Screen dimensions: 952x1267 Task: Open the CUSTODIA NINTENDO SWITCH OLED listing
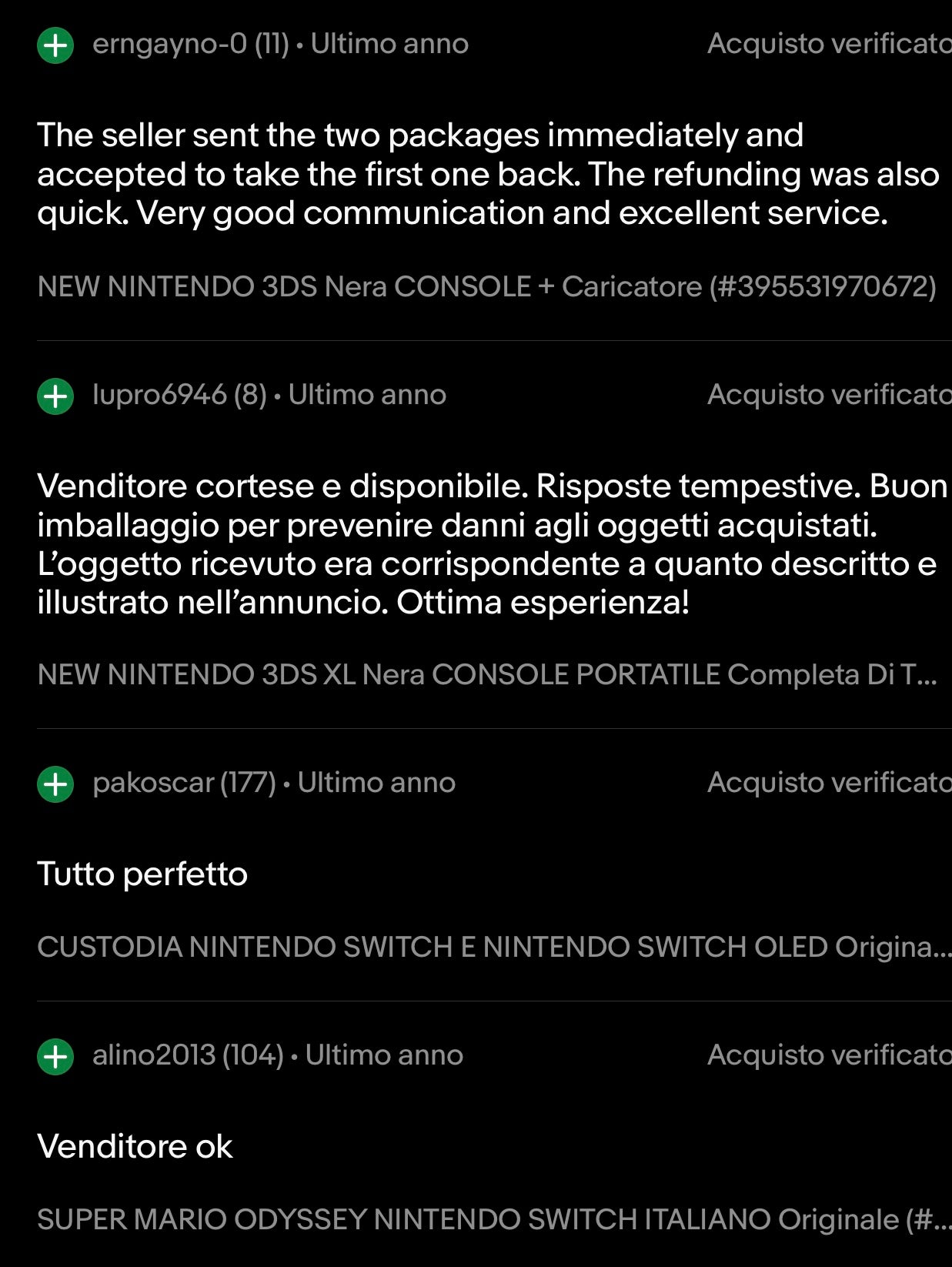tap(493, 947)
